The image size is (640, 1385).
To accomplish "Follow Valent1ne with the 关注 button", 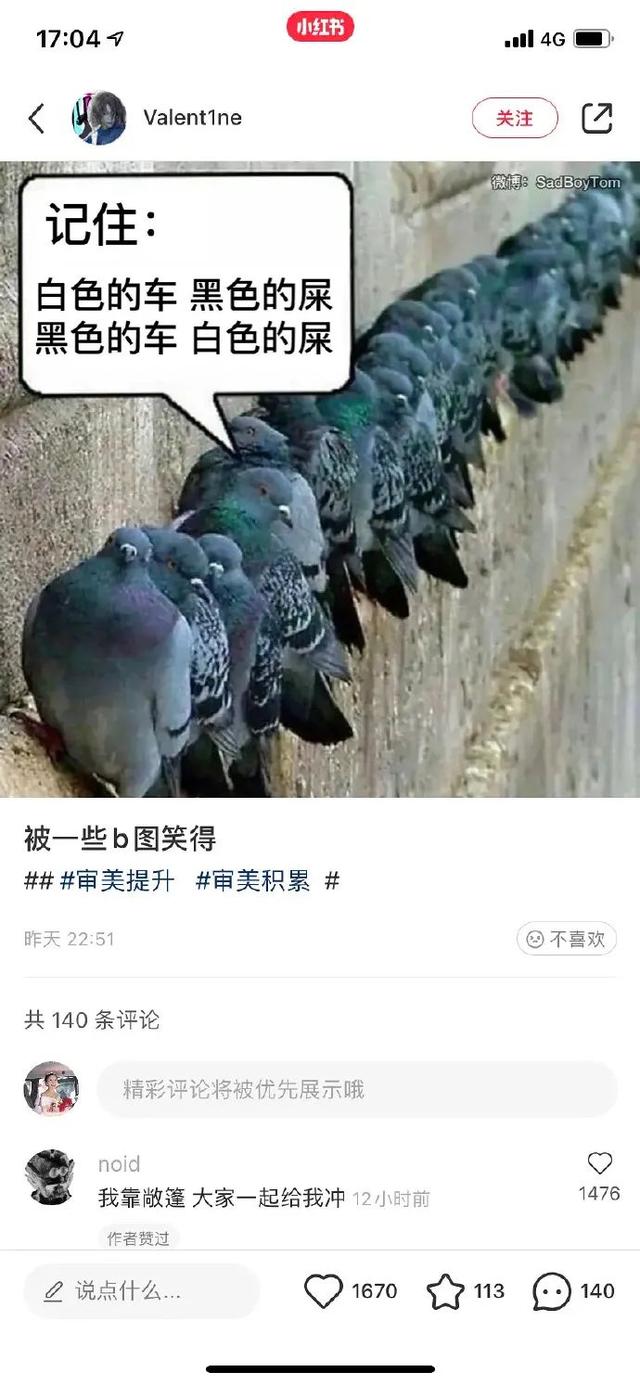I will coord(514,118).
